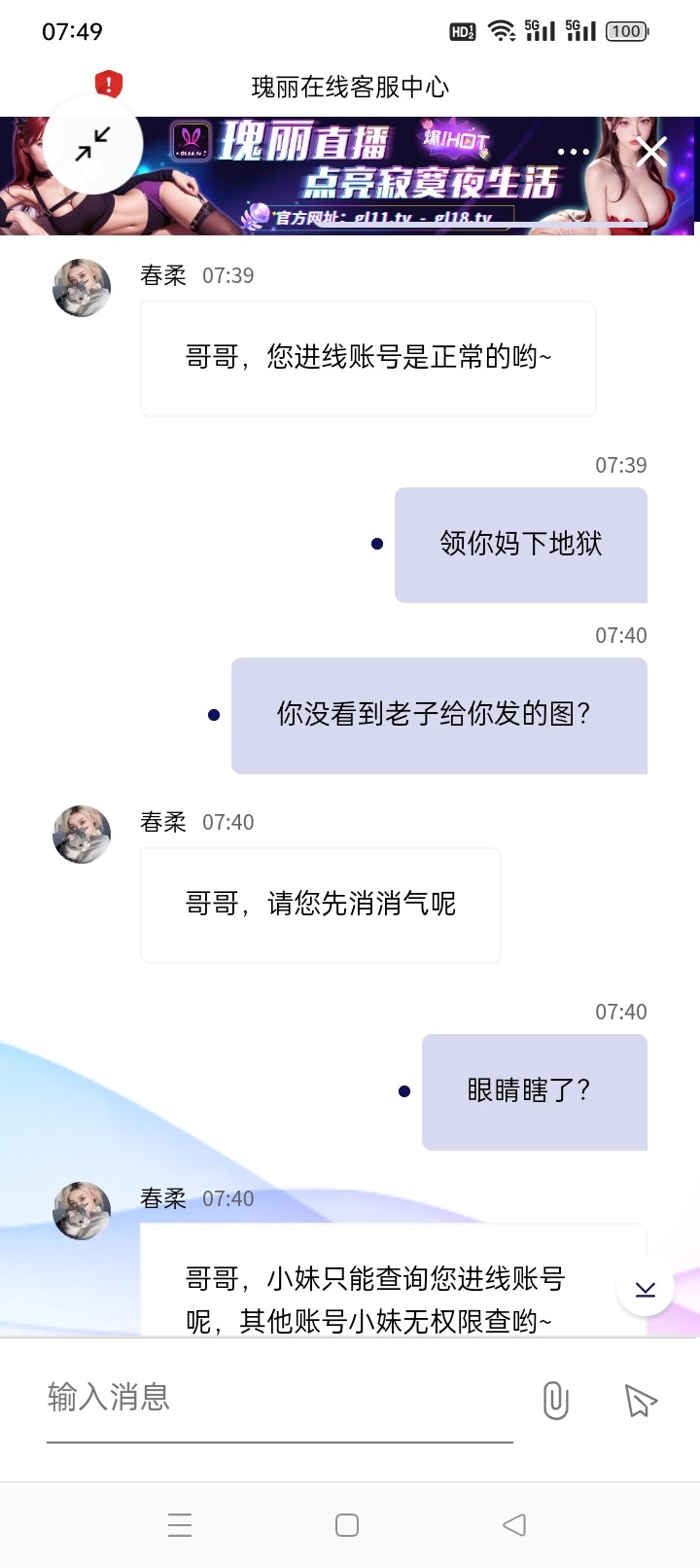Open the Wi-Fi status icon
Viewport: 700px width, 1568px height.
(x=503, y=29)
